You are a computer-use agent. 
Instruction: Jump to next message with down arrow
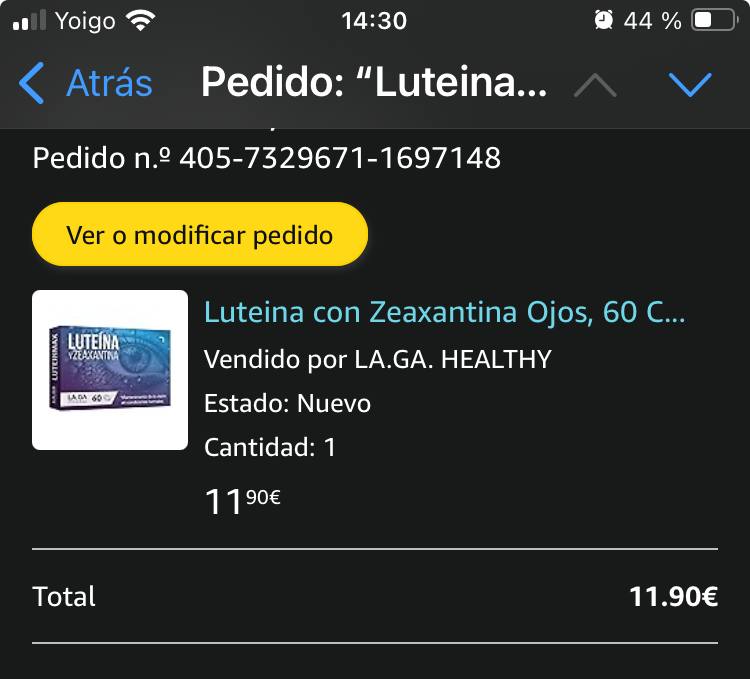tap(689, 84)
